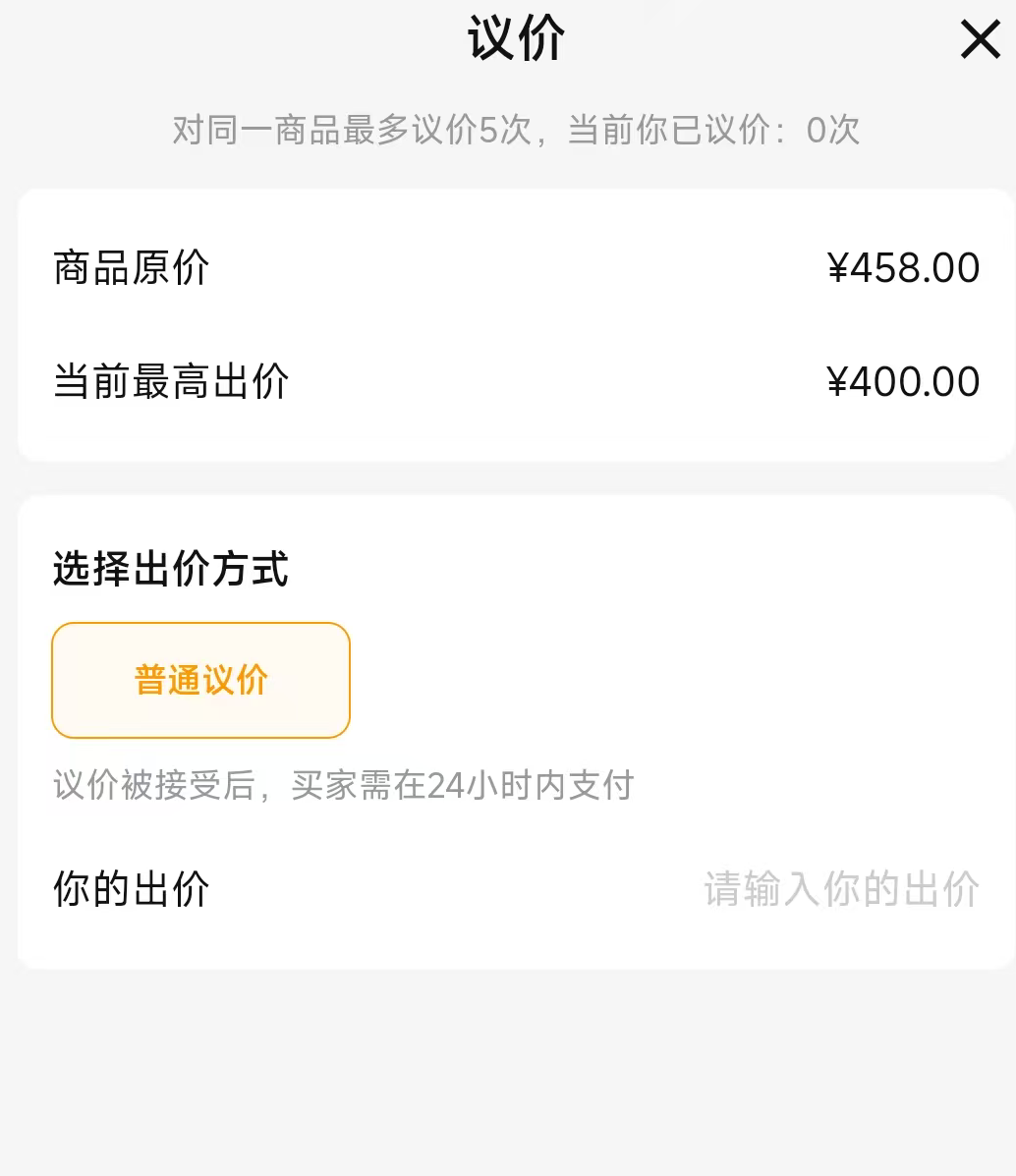Focus the 请输入你的出价 price field
The width and height of the screenshot is (1016, 1176).
click(841, 889)
